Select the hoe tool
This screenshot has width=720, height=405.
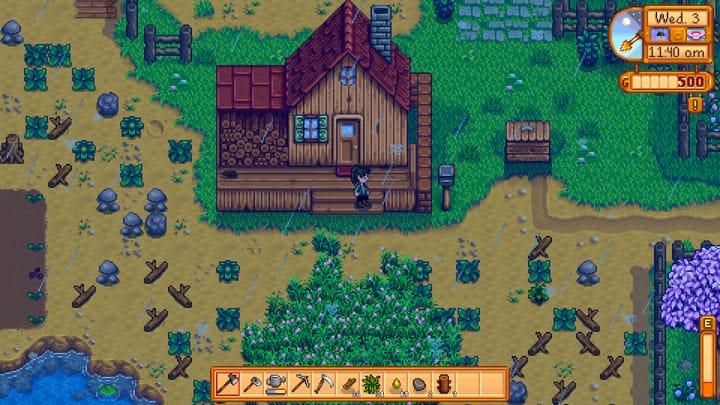[252, 383]
